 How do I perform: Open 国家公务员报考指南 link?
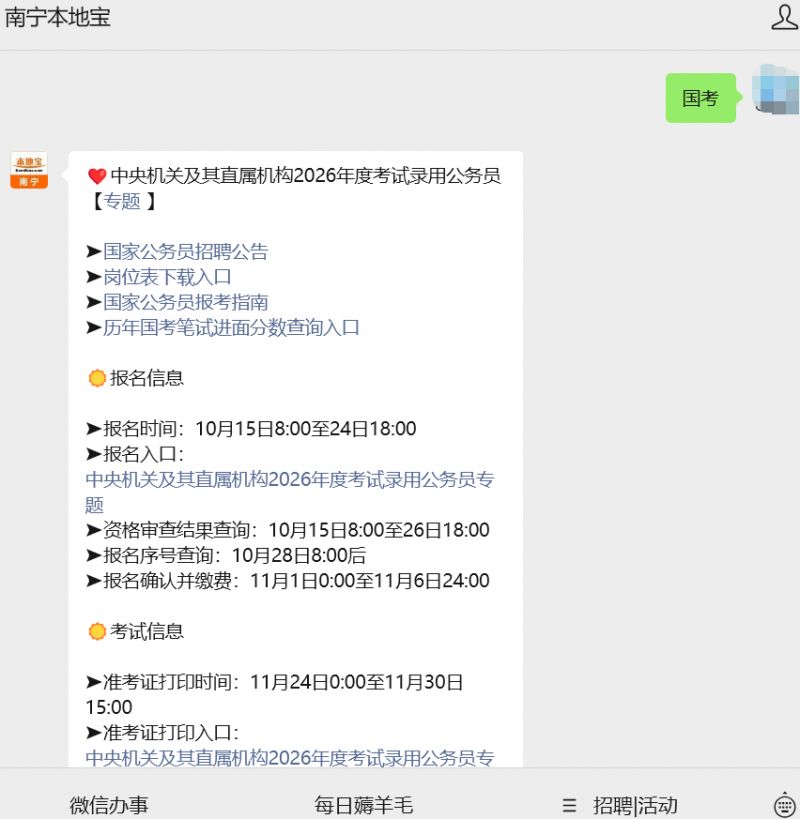pos(185,302)
